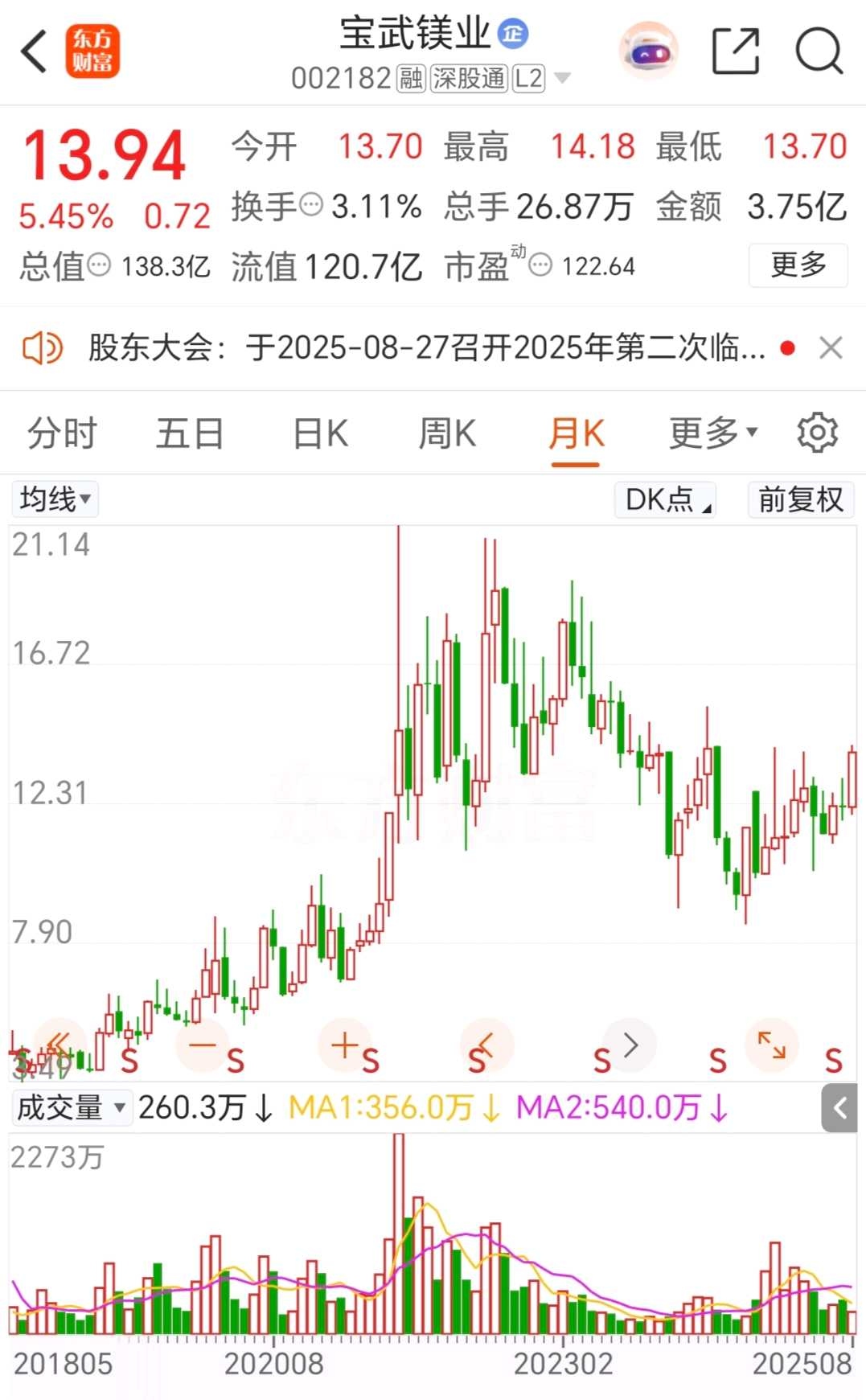
Task: Dismiss the announcement banner
Action: (x=831, y=348)
